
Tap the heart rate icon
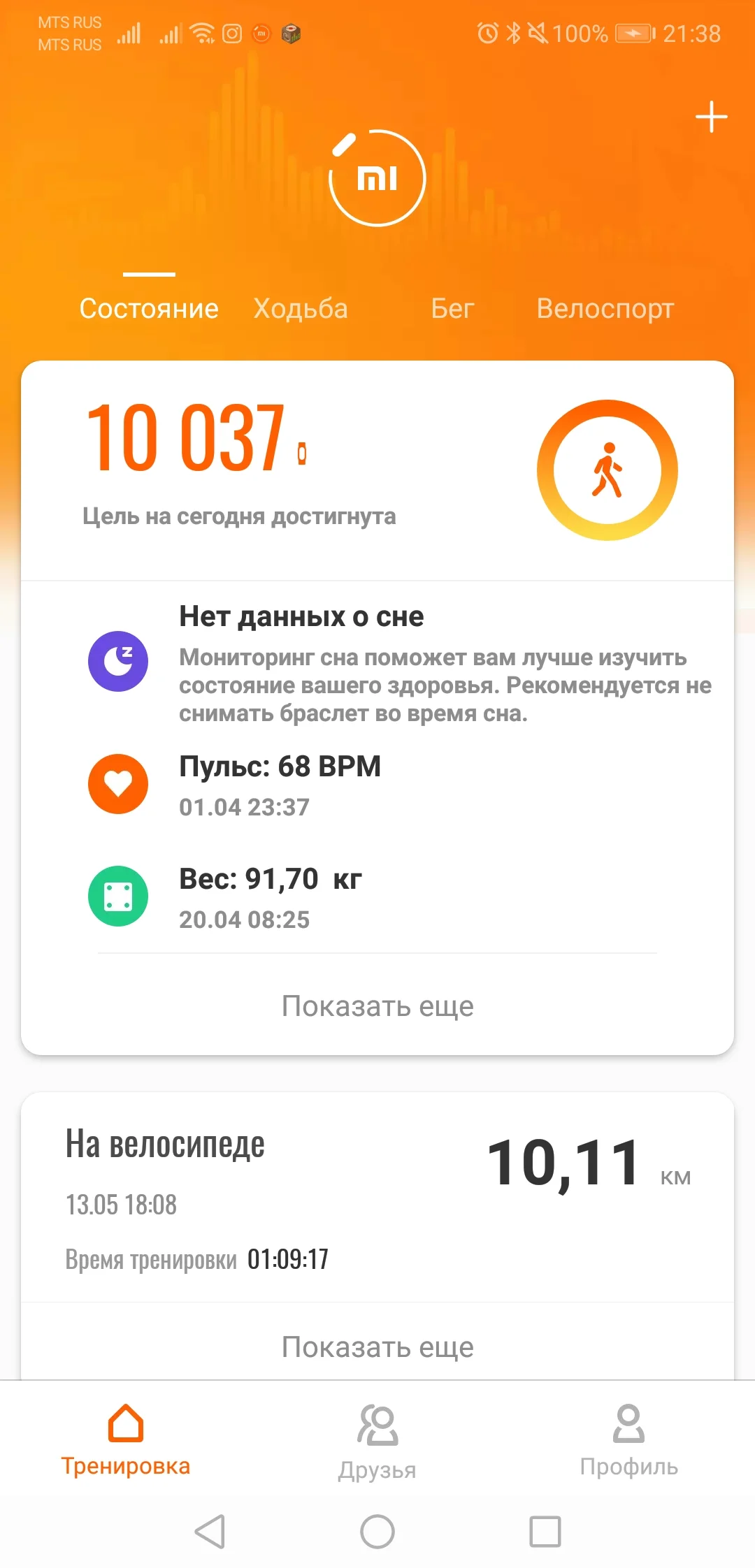[x=119, y=783]
